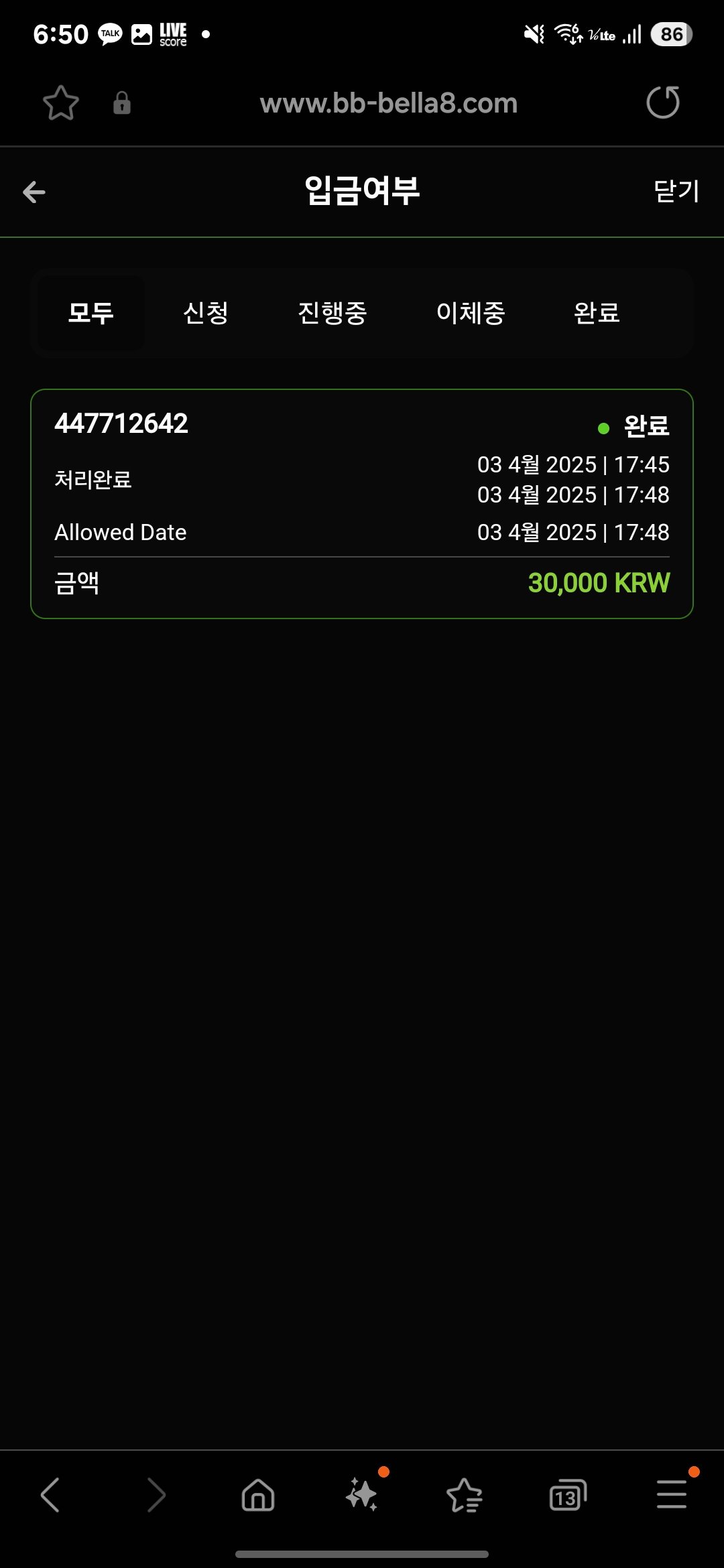This screenshot has height=1568, width=724.
Task: Open deposit record 447712642
Action: (x=362, y=503)
